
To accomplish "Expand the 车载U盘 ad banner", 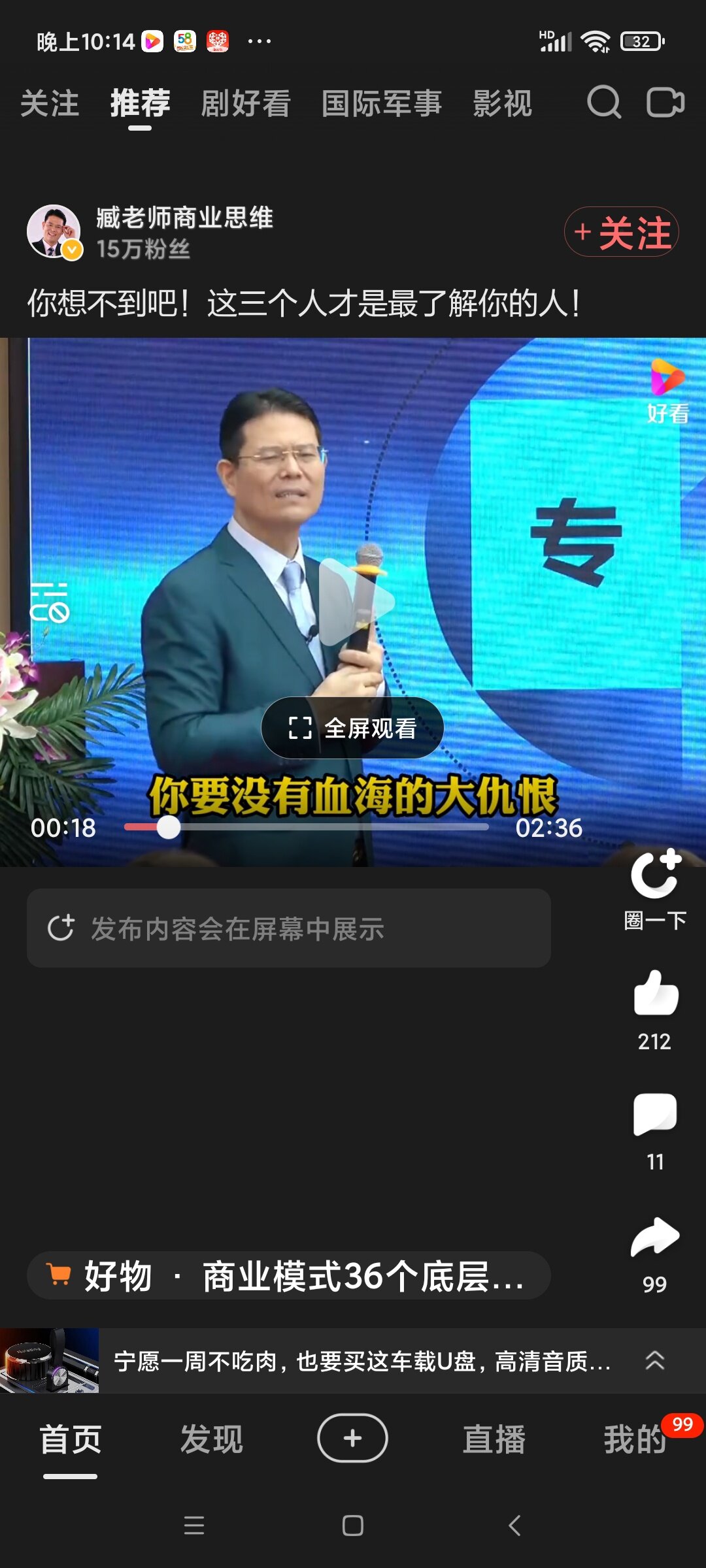I will (x=655, y=1360).
